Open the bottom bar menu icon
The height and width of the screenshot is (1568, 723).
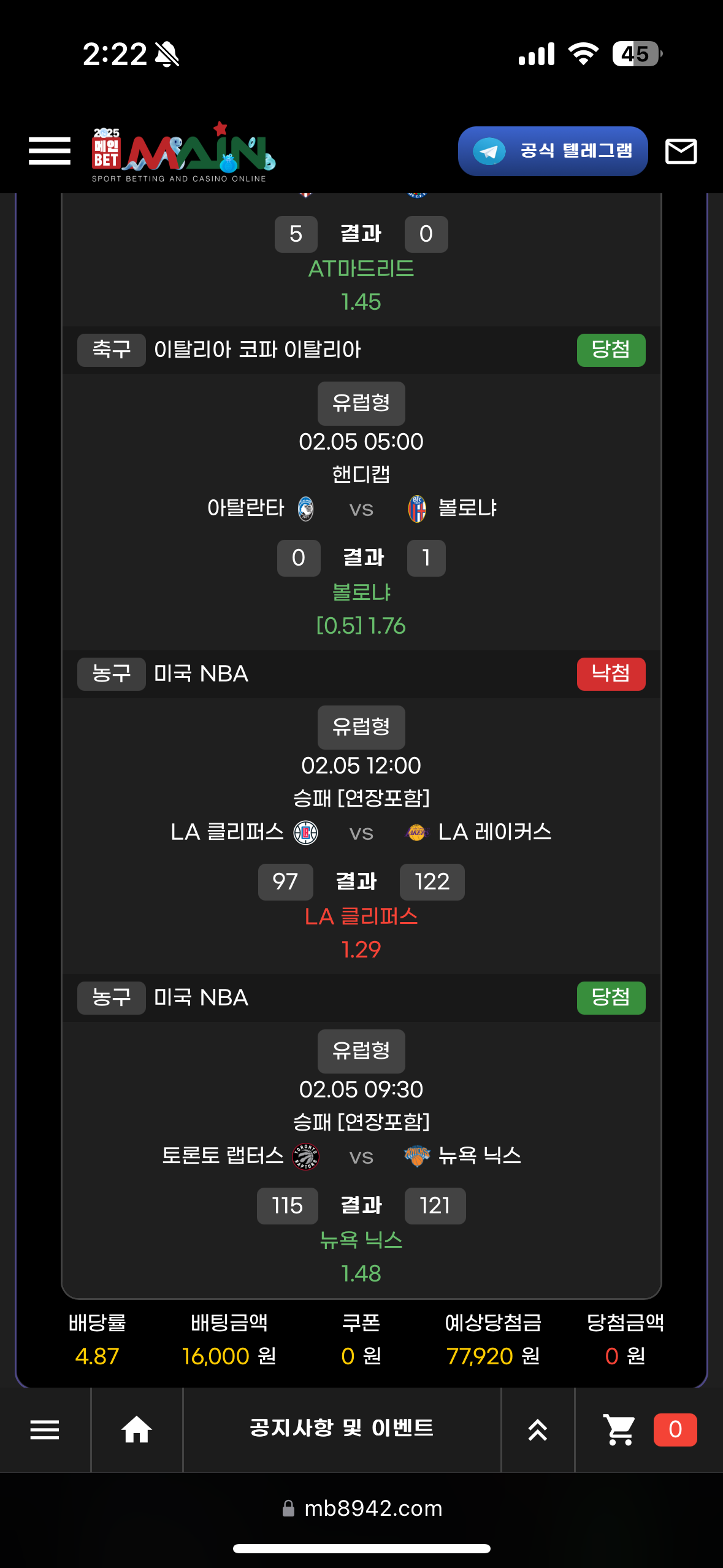45,1430
